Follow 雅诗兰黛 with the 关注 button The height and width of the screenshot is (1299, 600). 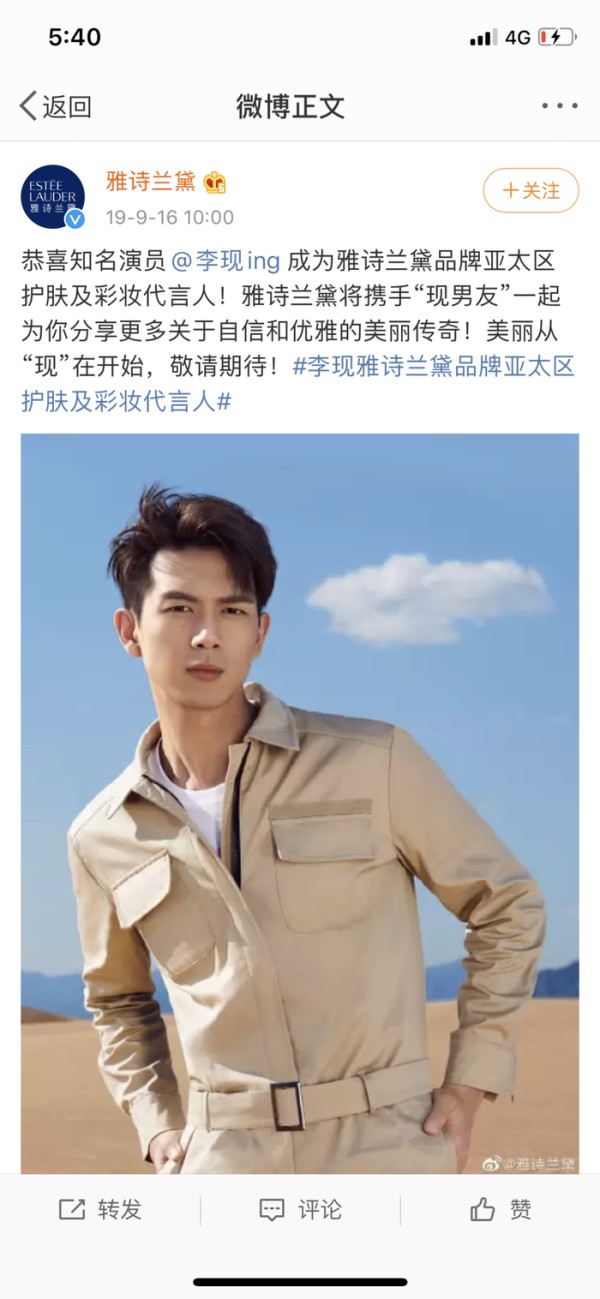[531, 190]
